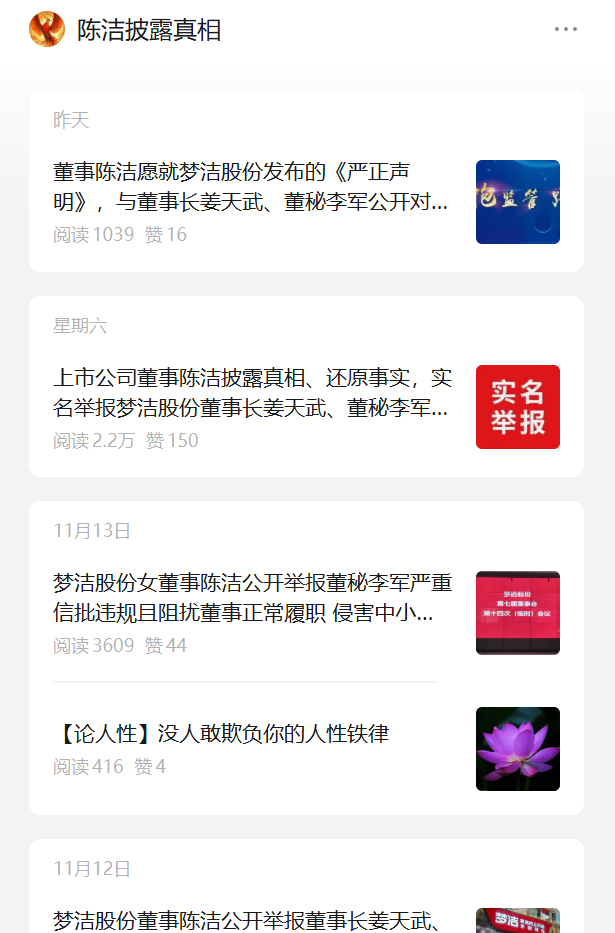
Task: Open the three-dot overflow menu
Action: (565, 30)
